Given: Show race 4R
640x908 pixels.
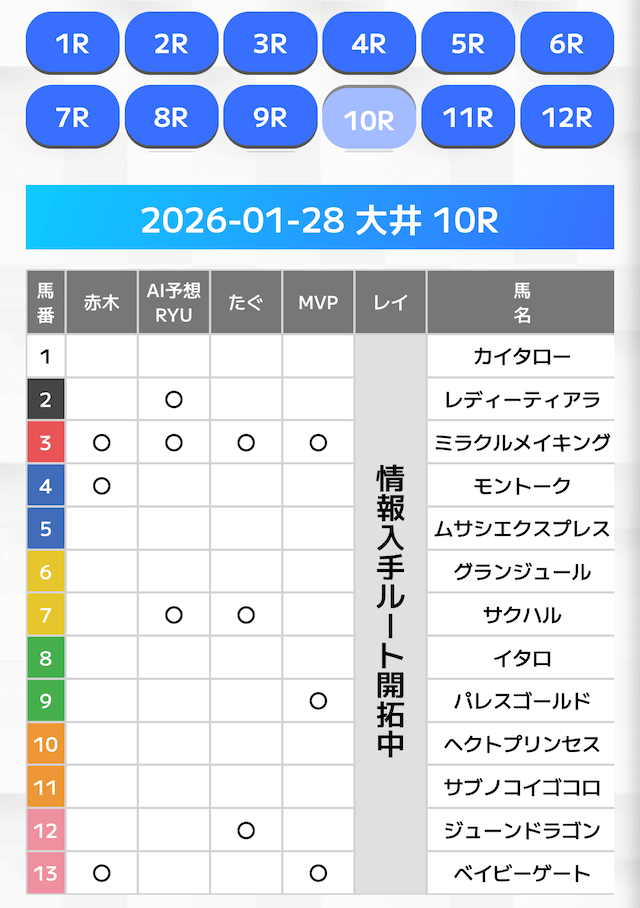Looking at the screenshot, I should tap(369, 43).
